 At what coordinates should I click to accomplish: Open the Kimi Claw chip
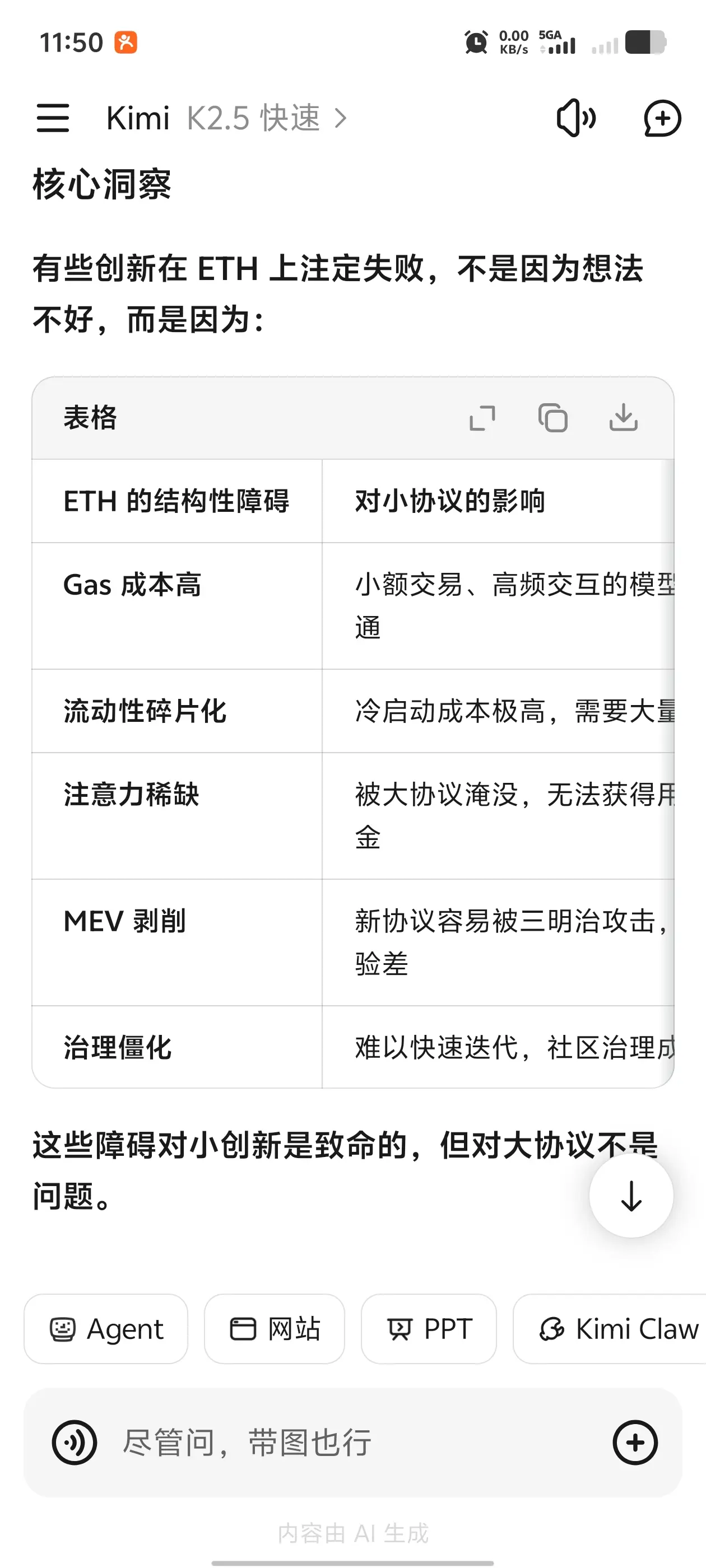click(610, 1329)
